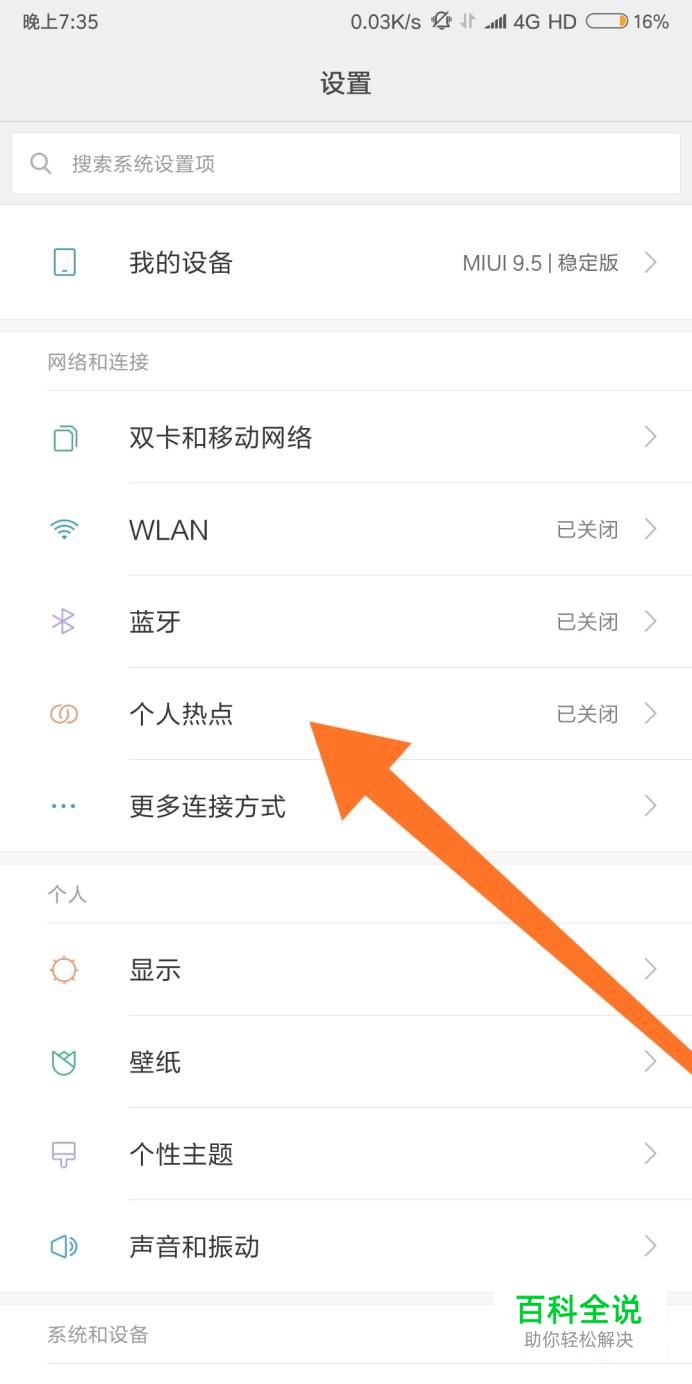The width and height of the screenshot is (692, 1384).
Task: Tap the search system settings field
Action: pos(345,164)
